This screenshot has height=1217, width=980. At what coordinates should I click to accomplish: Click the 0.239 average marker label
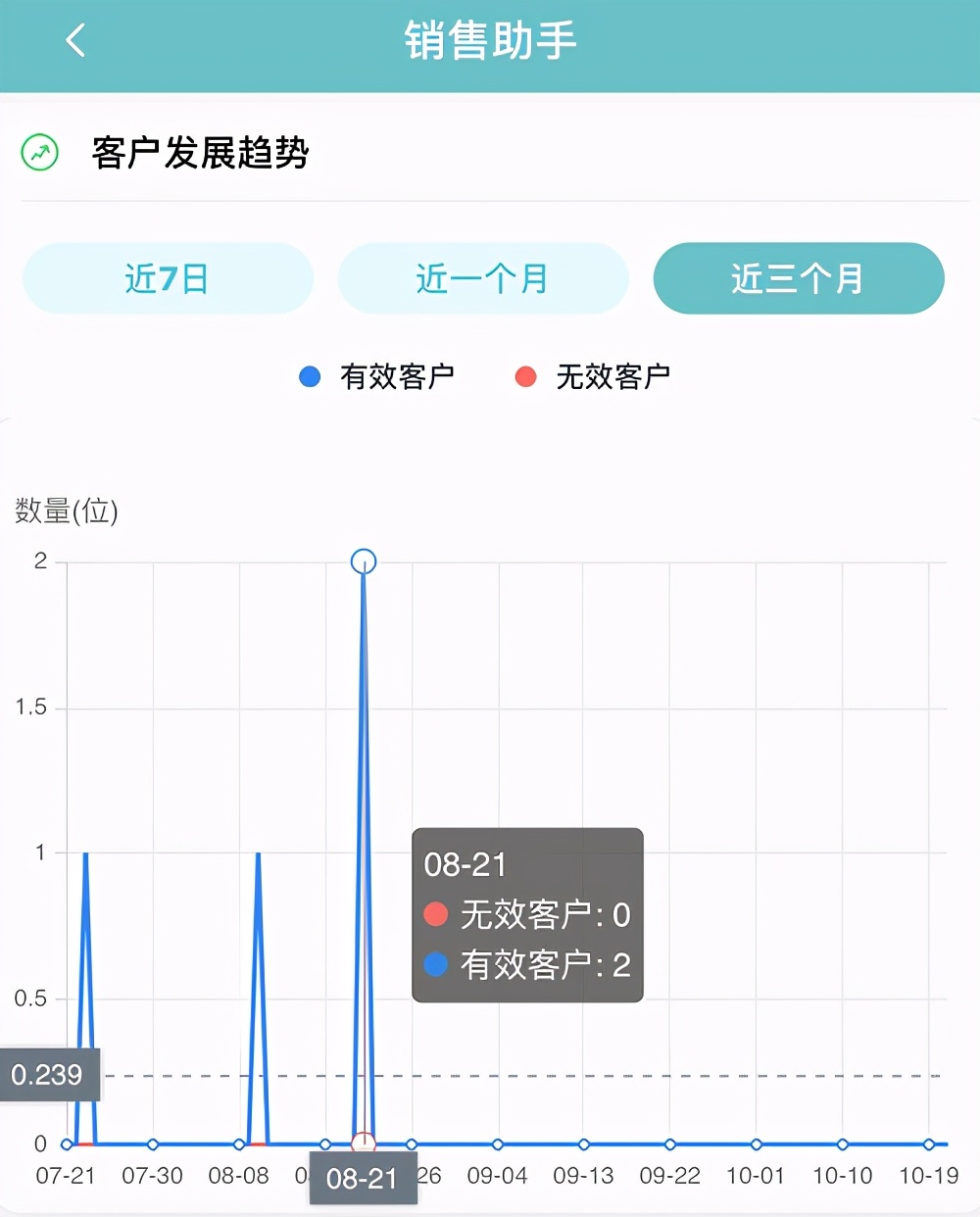pos(47,1075)
